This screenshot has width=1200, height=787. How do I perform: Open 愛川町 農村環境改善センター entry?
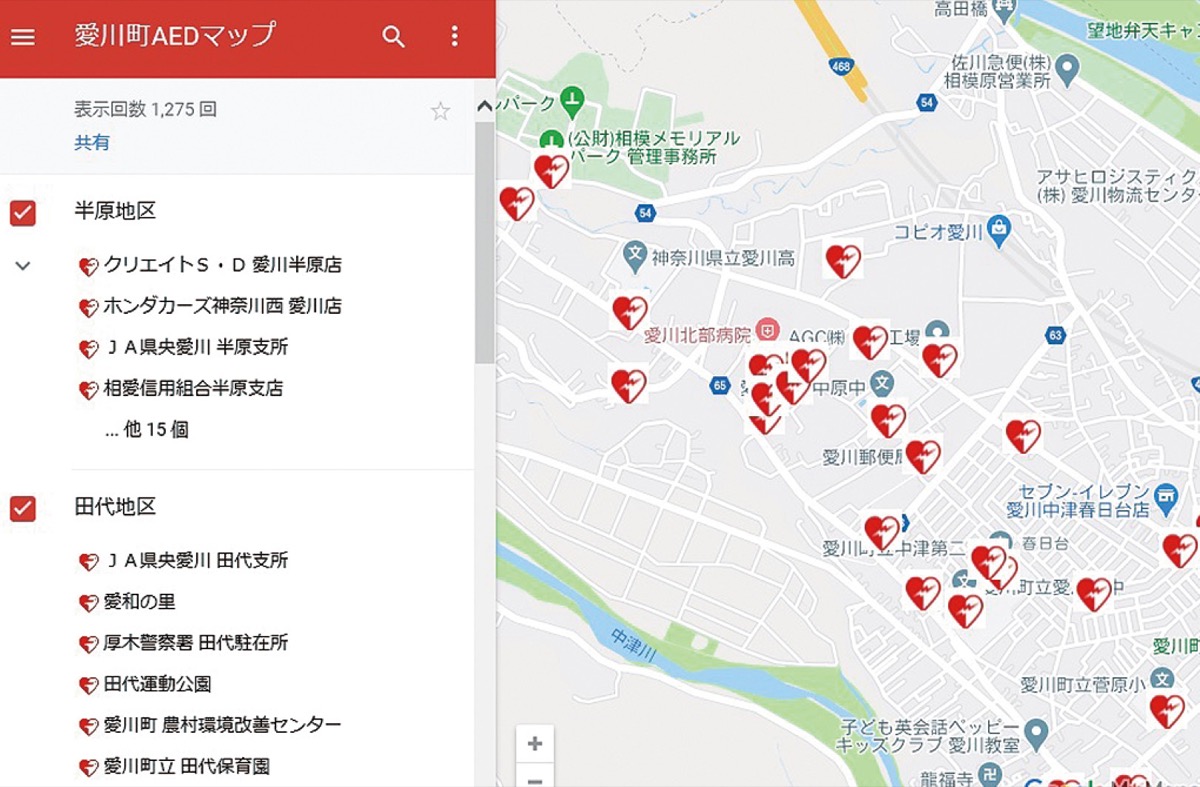pos(222,725)
